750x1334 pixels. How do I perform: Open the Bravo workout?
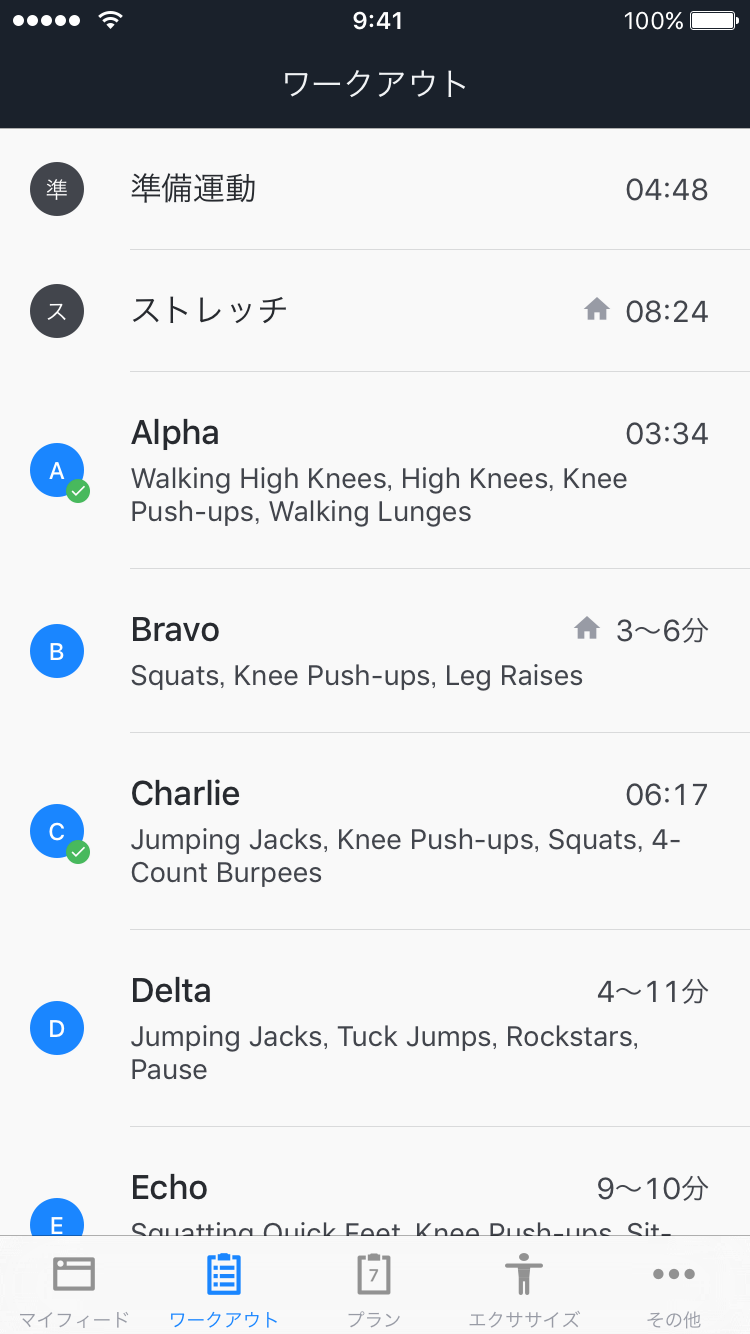pyautogui.click(x=375, y=651)
